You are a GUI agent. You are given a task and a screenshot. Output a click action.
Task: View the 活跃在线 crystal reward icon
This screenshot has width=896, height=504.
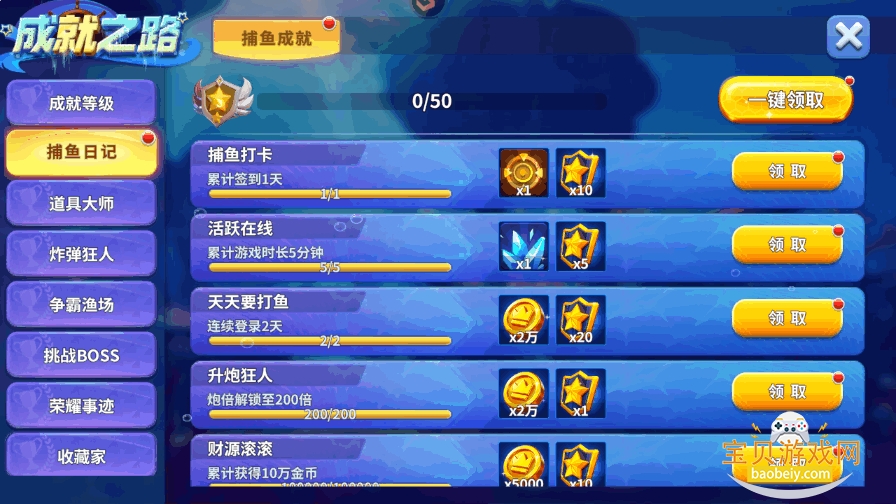click(524, 247)
